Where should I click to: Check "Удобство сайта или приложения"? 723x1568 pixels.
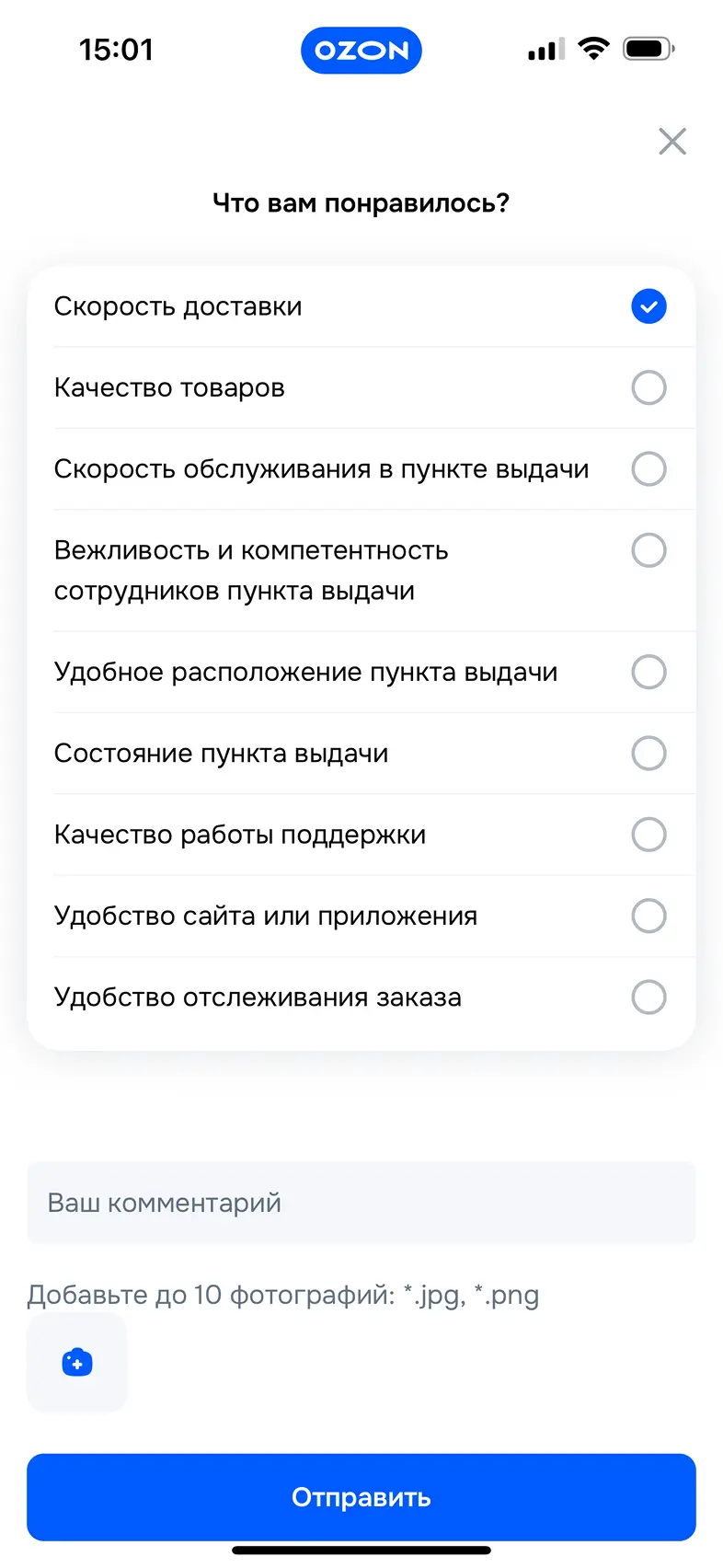pyautogui.click(x=648, y=916)
